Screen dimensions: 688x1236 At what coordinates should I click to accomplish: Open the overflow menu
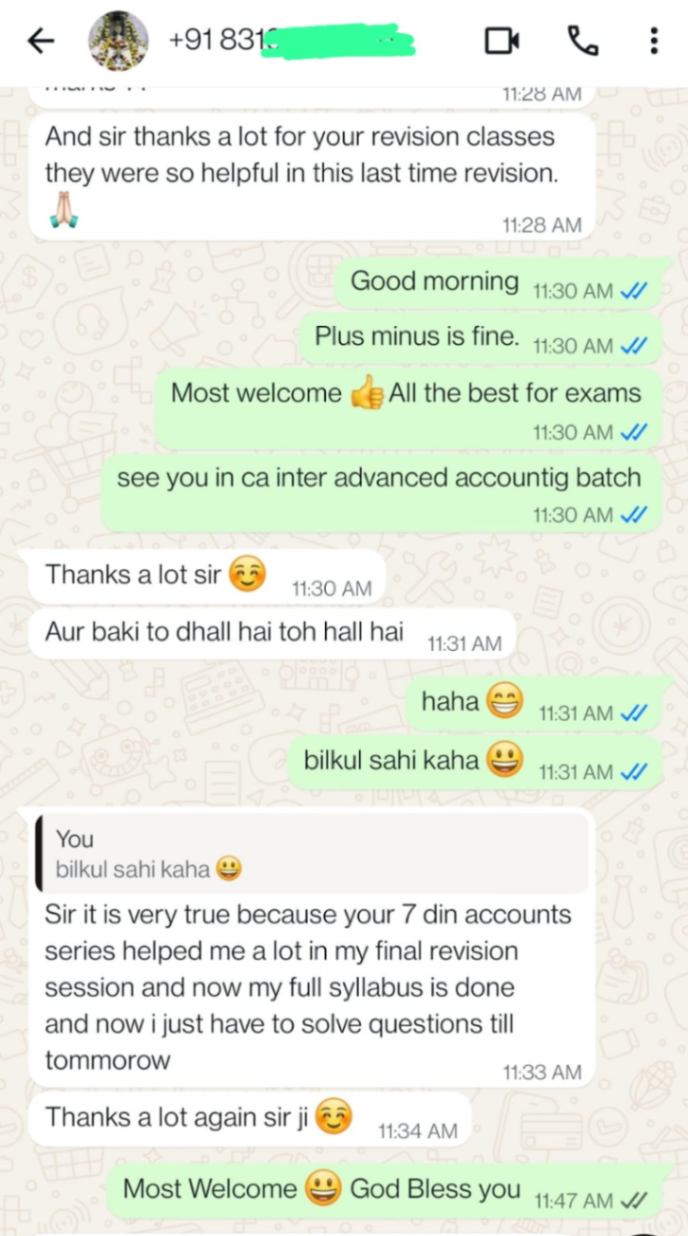coord(653,41)
